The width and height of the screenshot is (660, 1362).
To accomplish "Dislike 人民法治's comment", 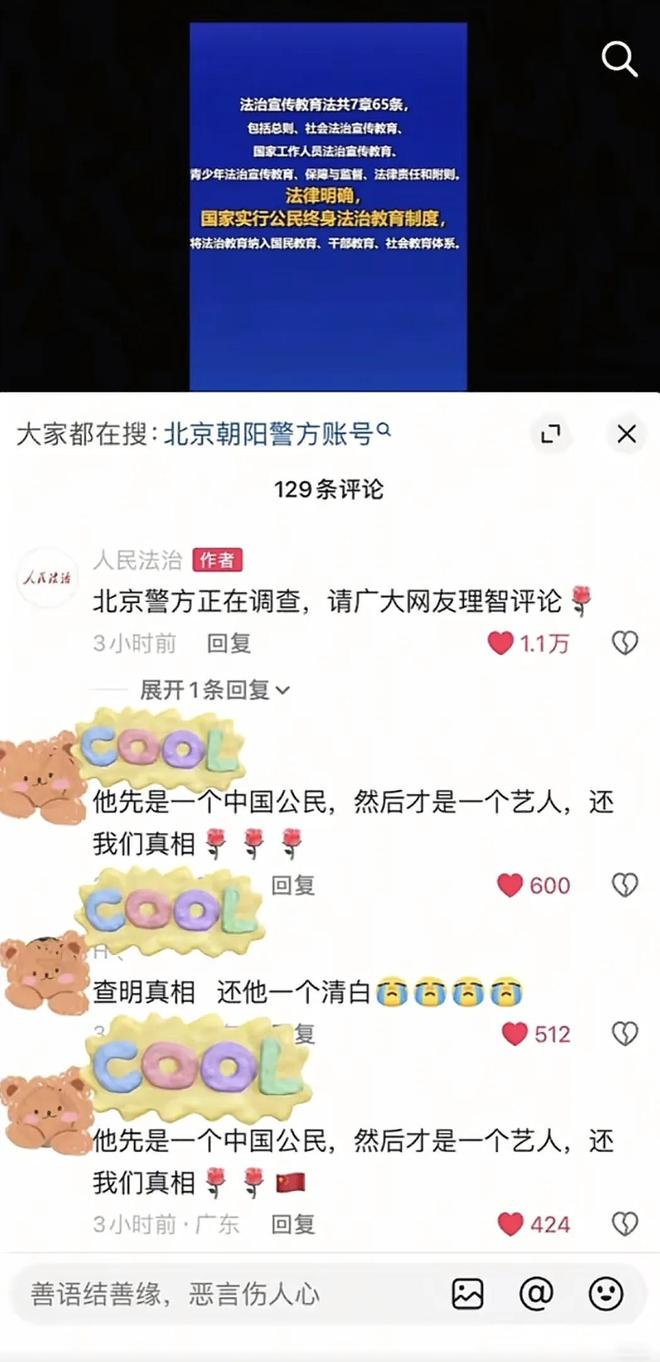I will (625, 643).
